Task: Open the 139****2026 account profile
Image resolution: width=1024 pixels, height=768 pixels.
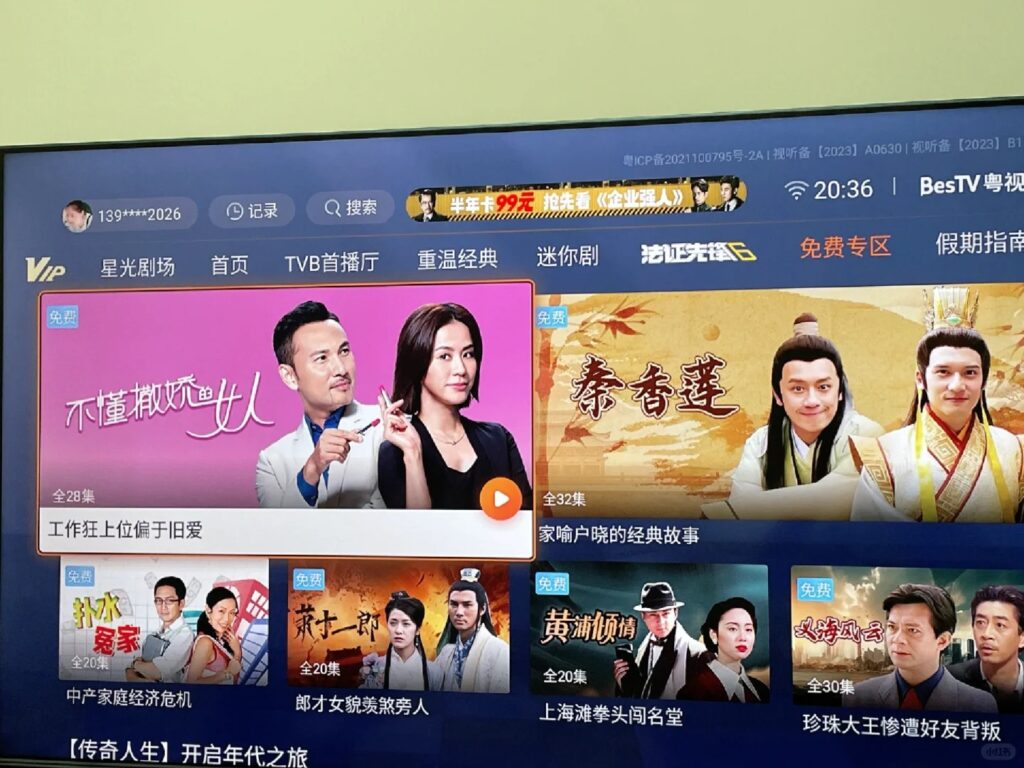Action: coord(127,214)
